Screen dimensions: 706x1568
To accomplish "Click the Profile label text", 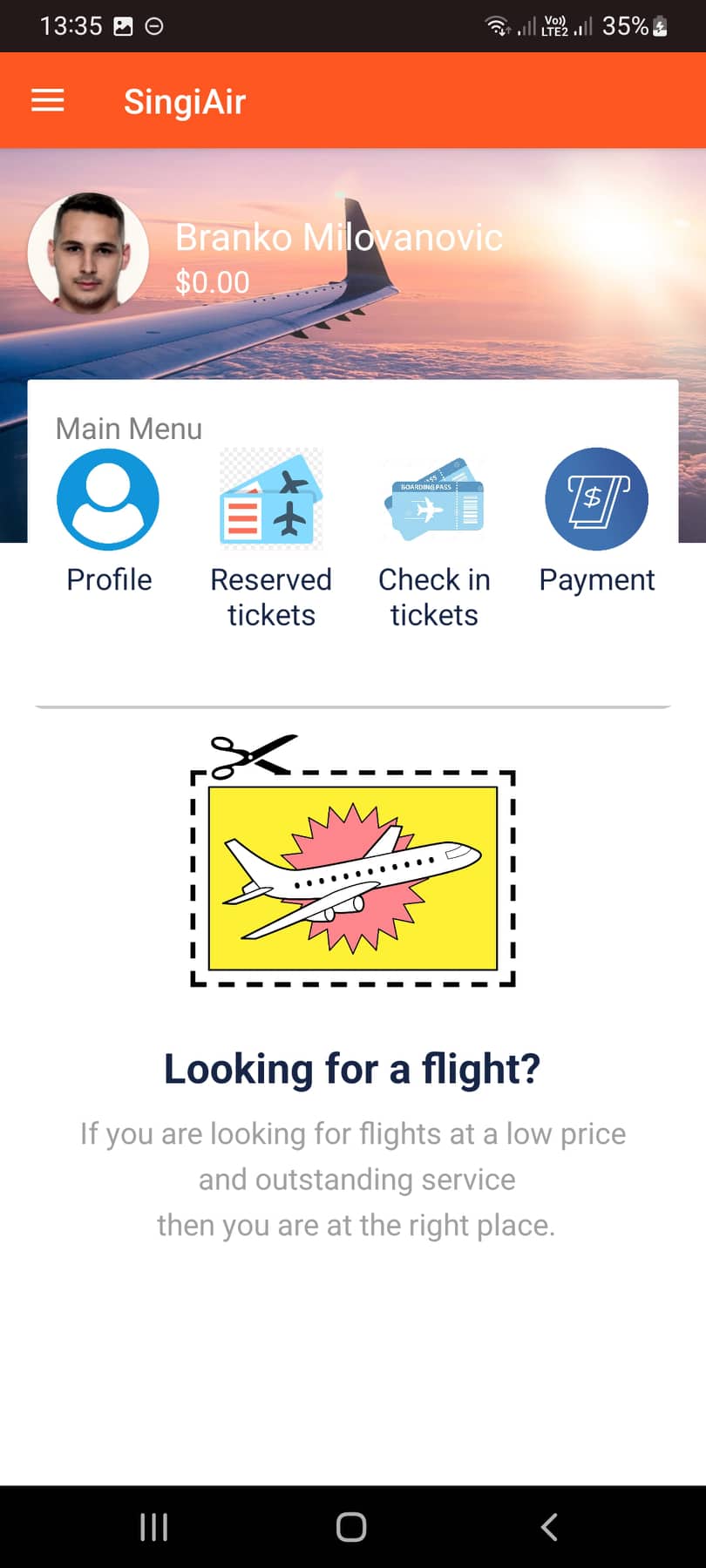I will click(x=108, y=579).
